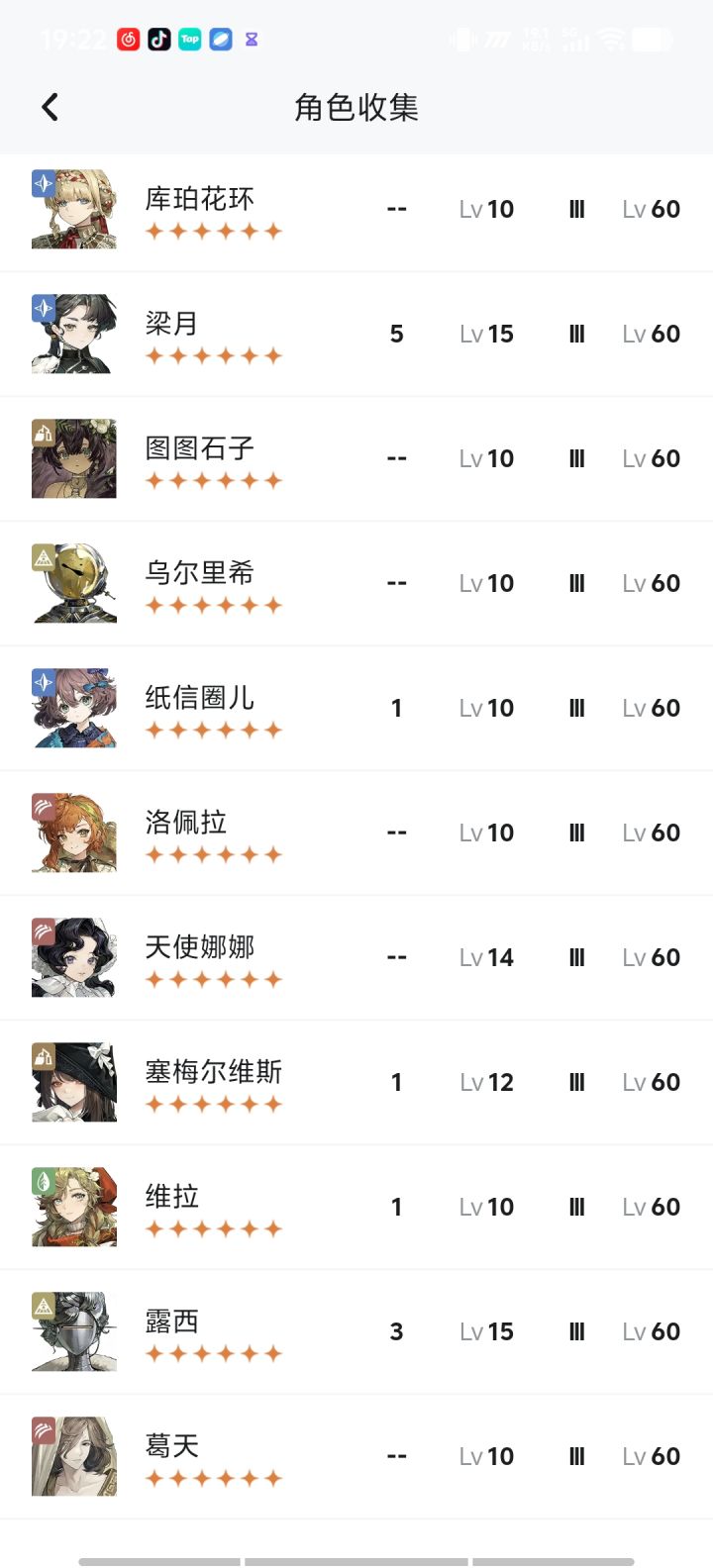Go back from 角色收集 page

(x=51, y=107)
